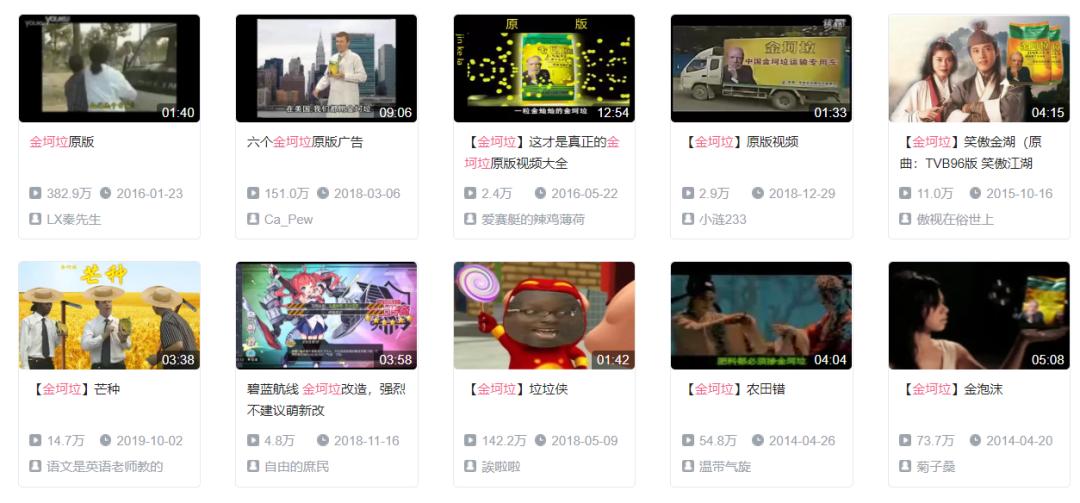This screenshot has height=503, width=1080.
Task: Open uploader Ca_Pew's channel
Action: pyautogui.click(x=288, y=219)
